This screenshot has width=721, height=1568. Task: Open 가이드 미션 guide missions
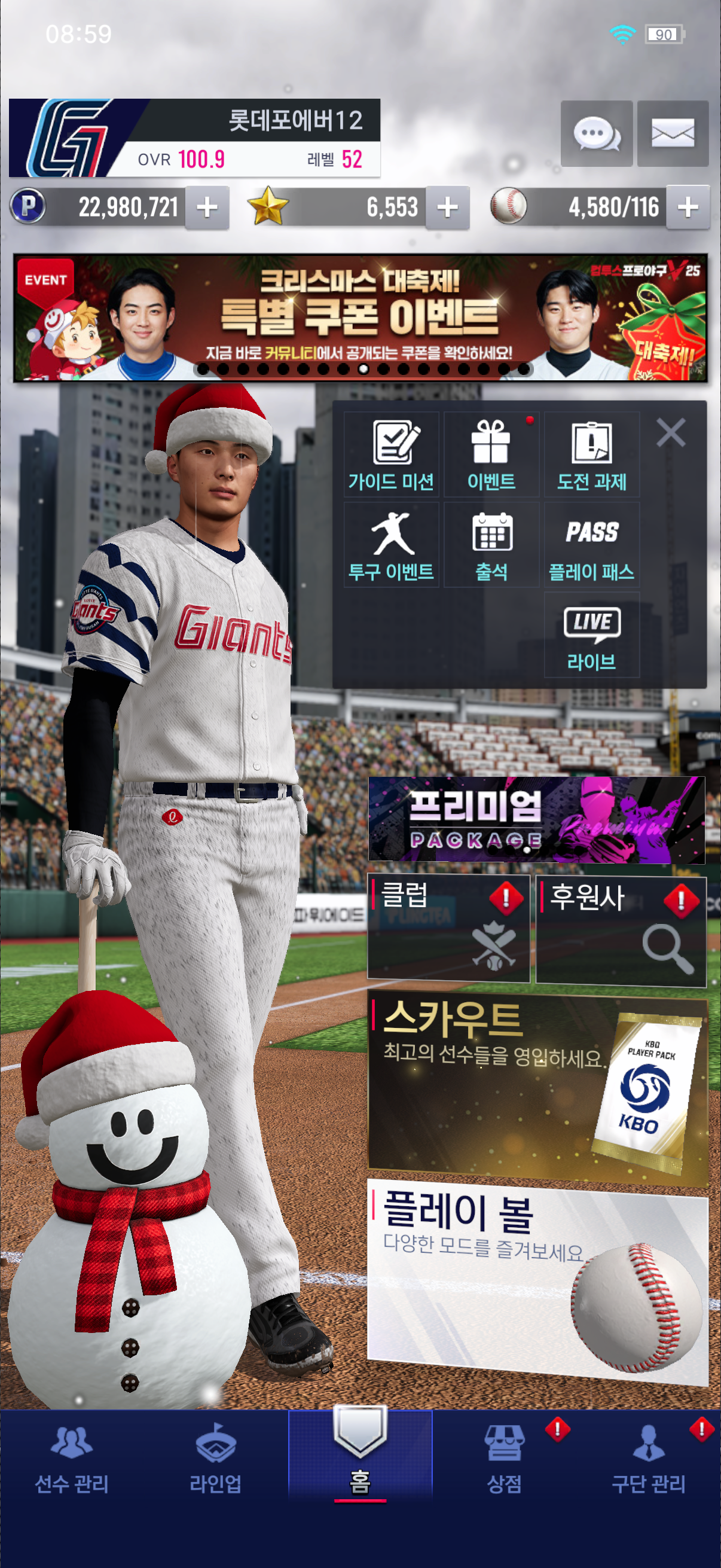[391, 454]
